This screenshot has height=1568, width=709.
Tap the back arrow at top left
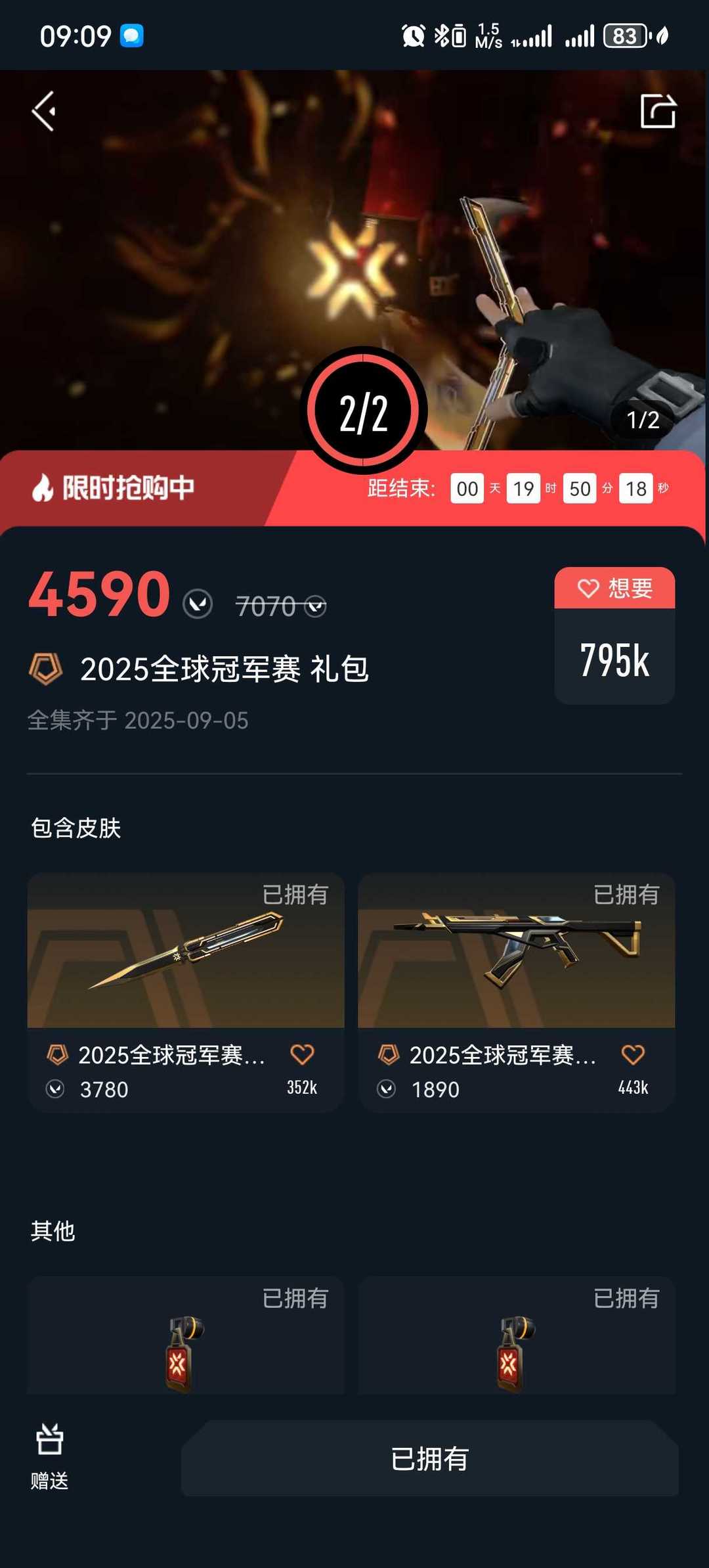click(44, 110)
